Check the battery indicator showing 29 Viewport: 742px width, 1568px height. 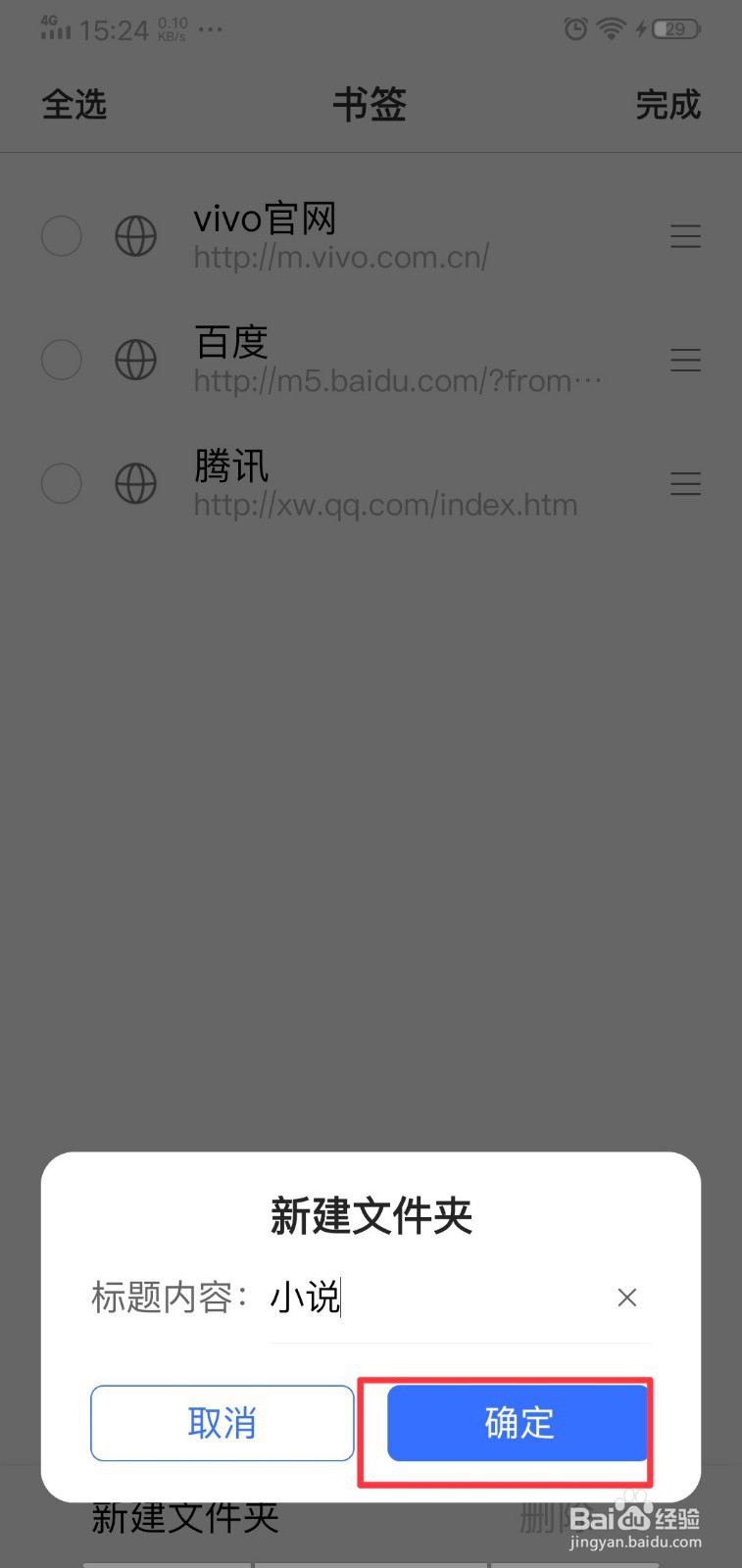676,28
